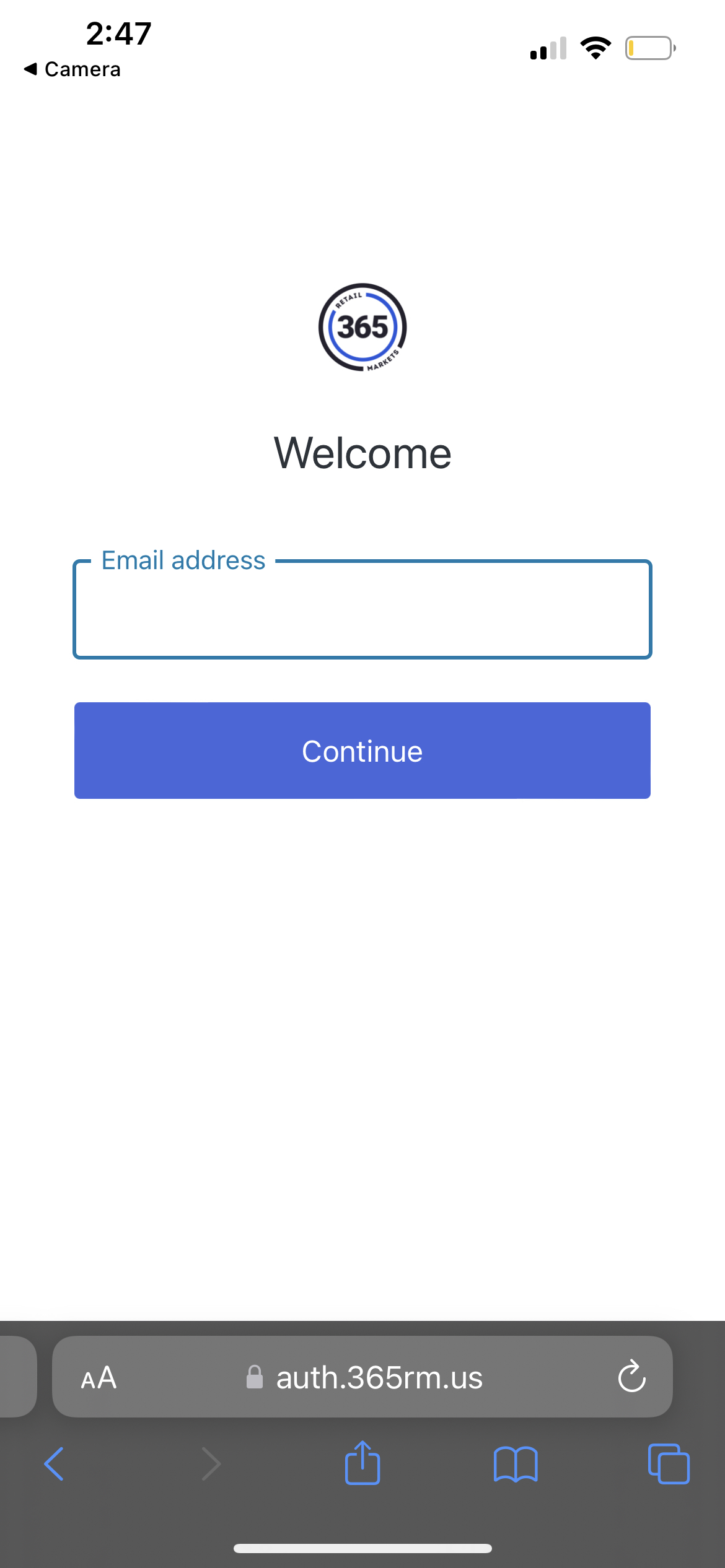Tap the Email address floating label

click(183, 559)
